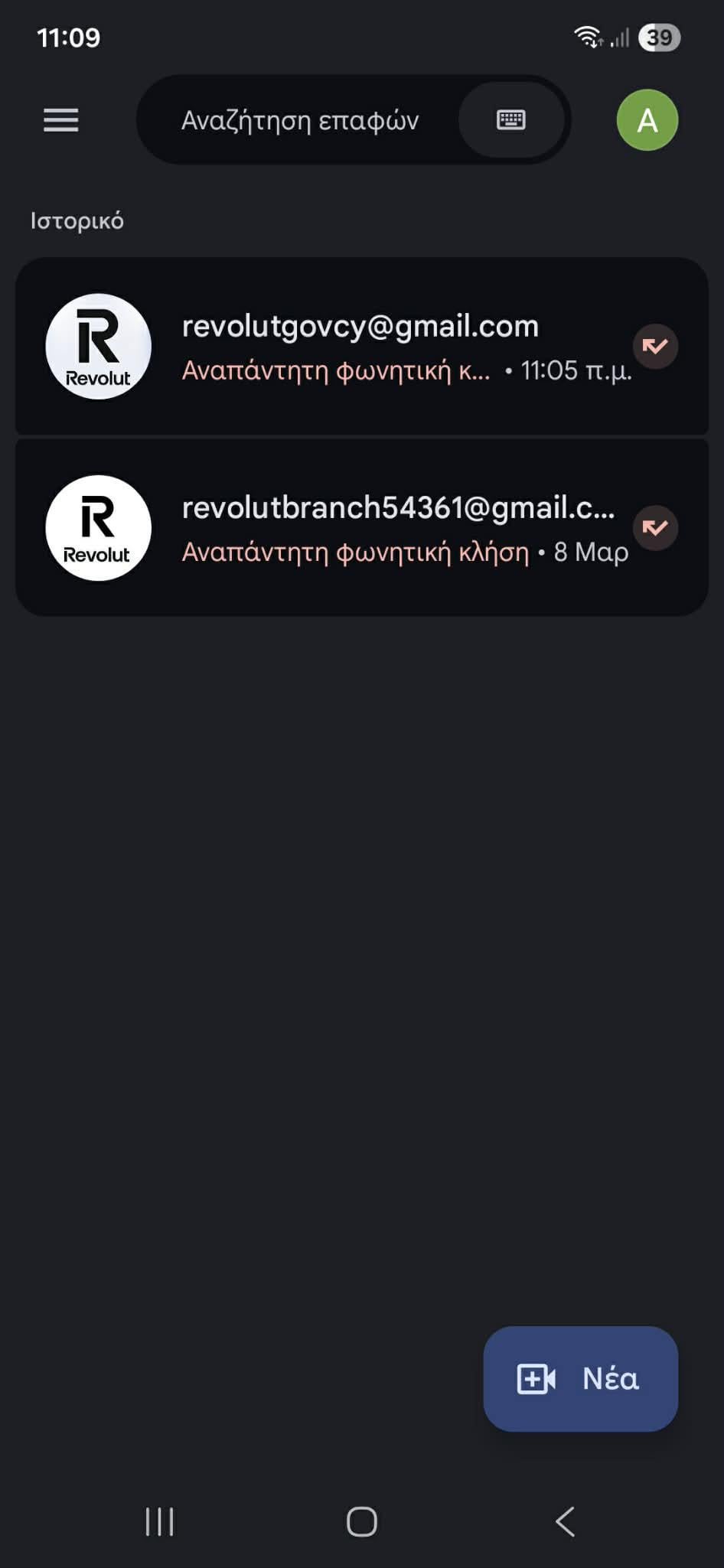724x1568 pixels.
Task: Open the dial pad keyboard icon
Action: (x=511, y=120)
